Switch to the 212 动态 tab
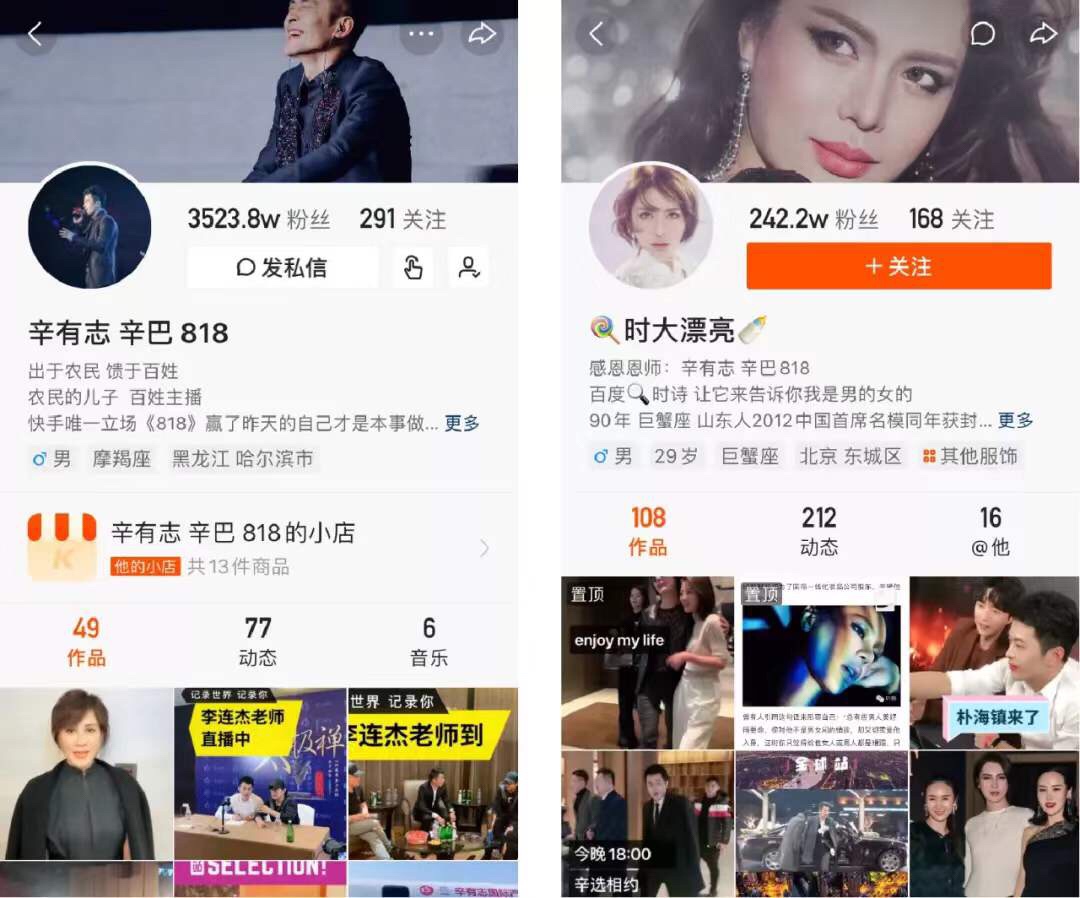The width and height of the screenshot is (1080, 898). pyautogui.click(x=819, y=531)
